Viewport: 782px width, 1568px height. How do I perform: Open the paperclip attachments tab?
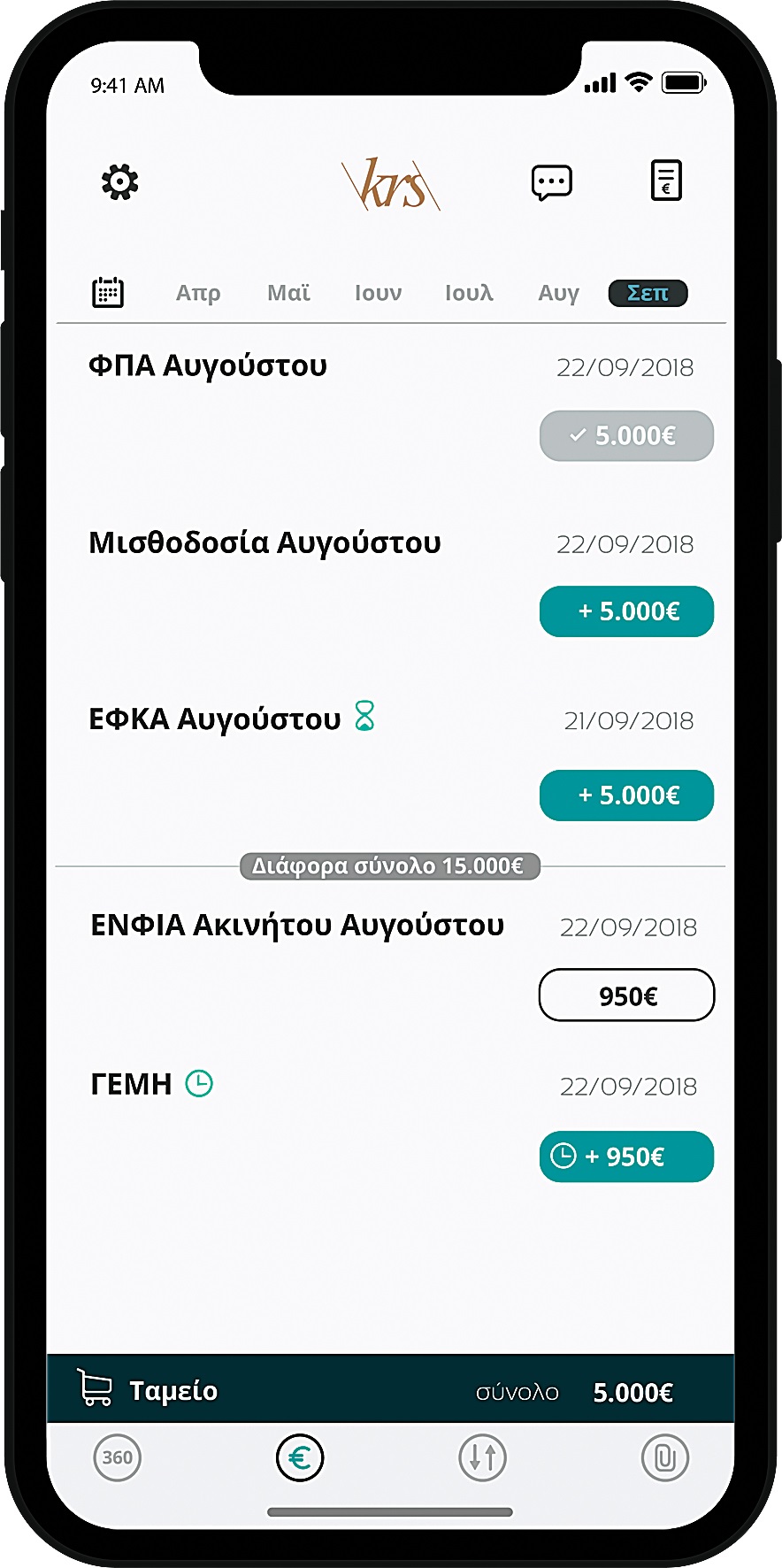(664, 1457)
